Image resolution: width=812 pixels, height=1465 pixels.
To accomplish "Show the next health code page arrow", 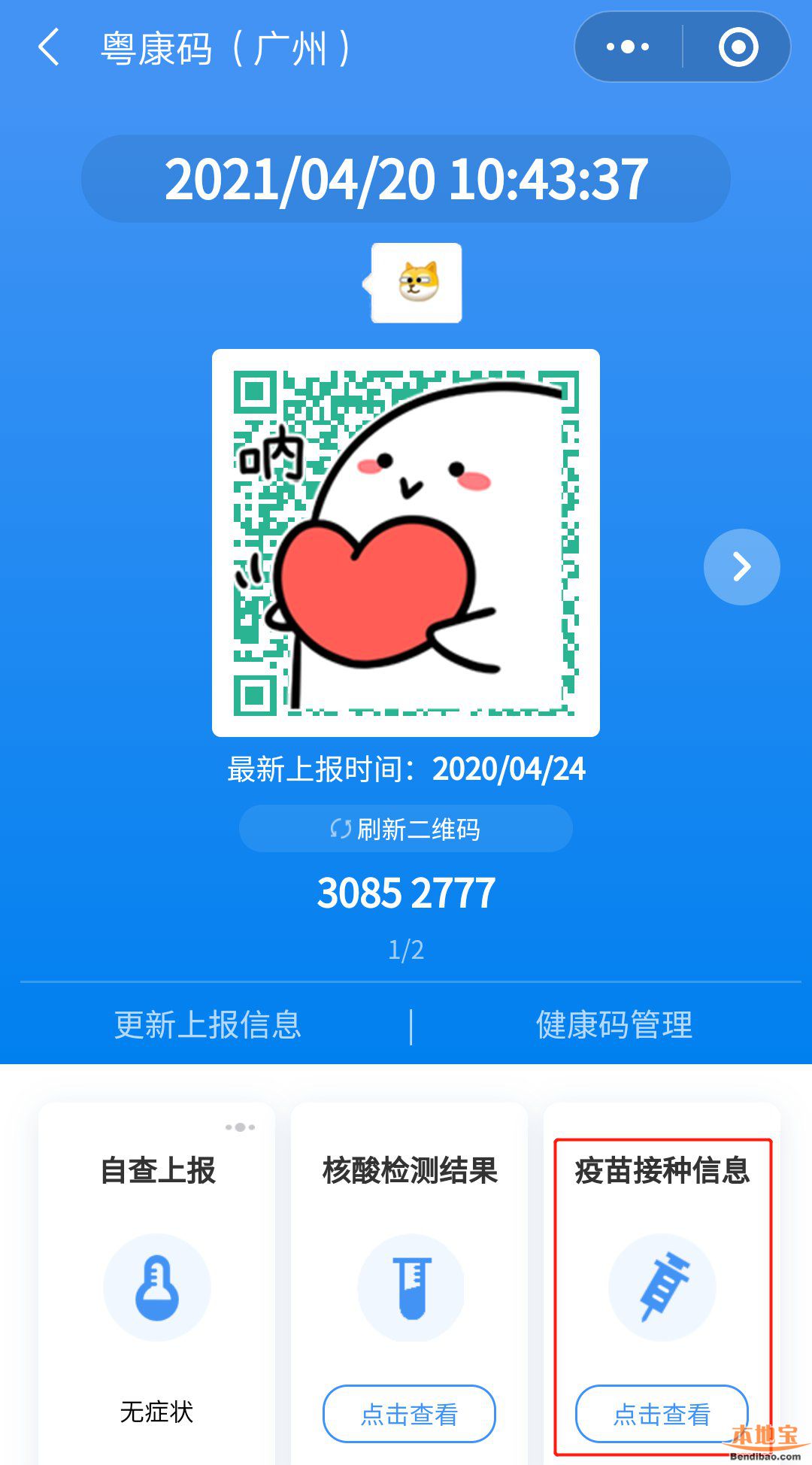I will 741,567.
